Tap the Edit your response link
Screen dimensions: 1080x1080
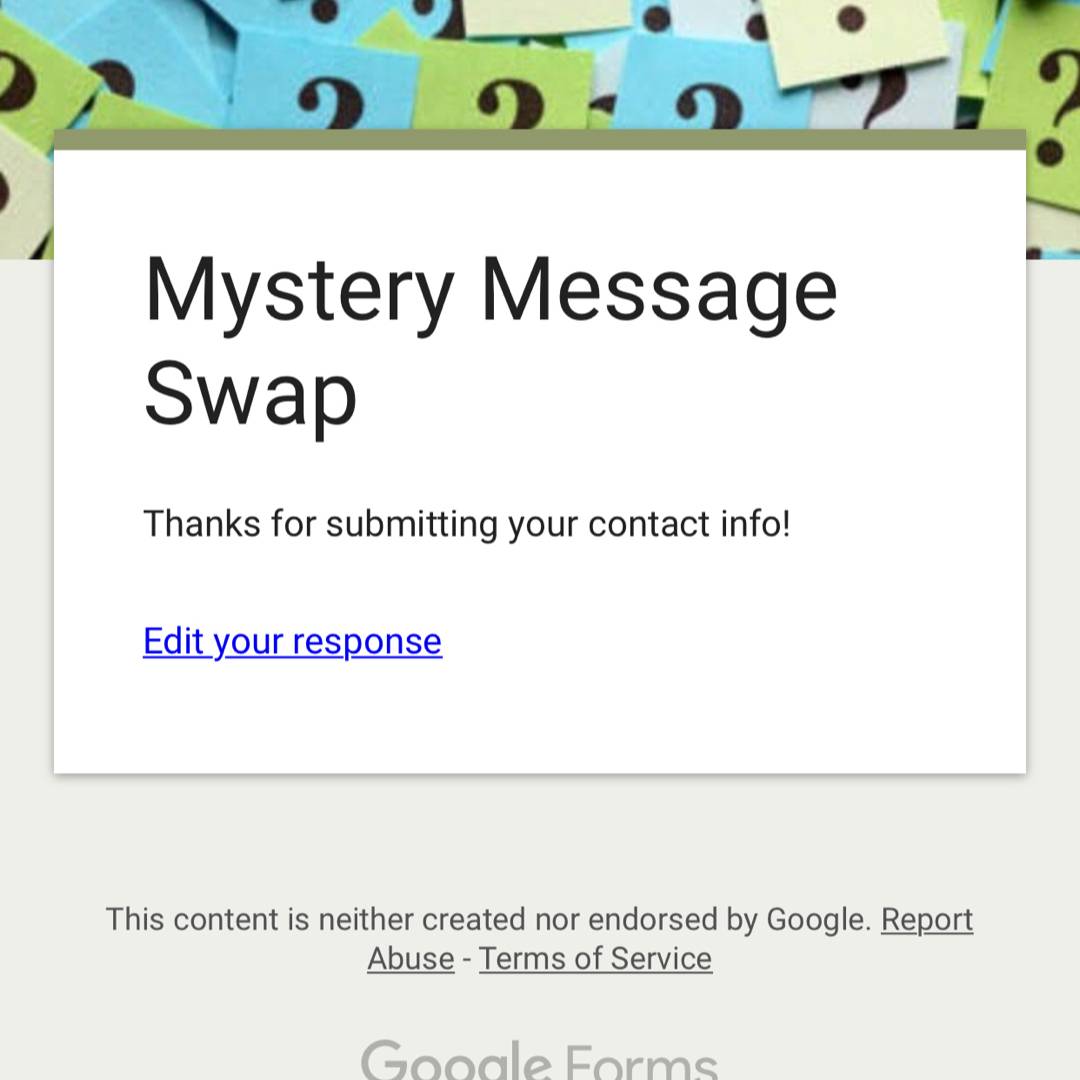(x=292, y=641)
